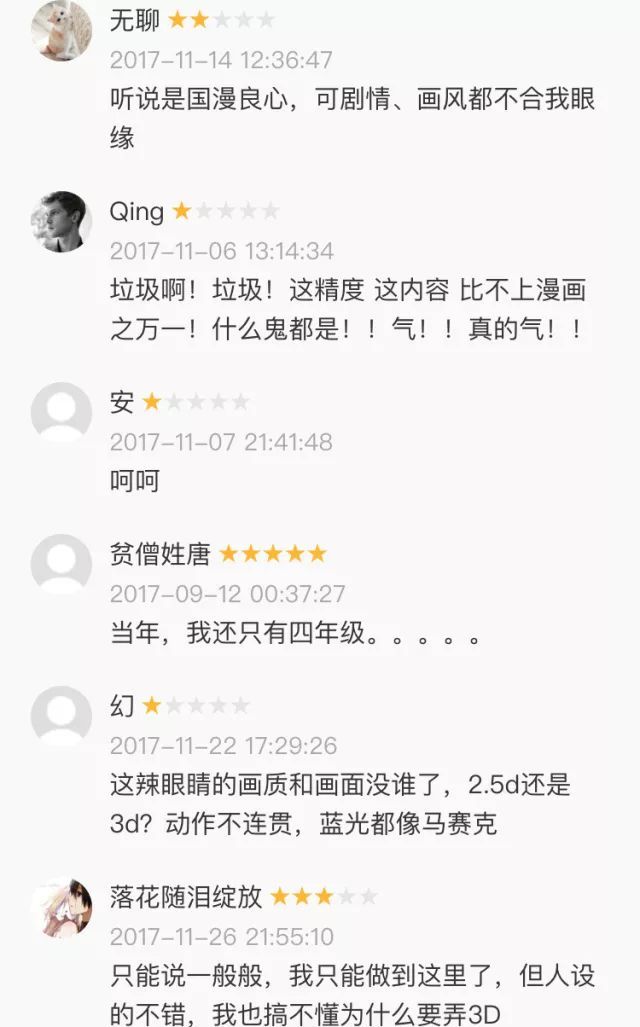This screenshot has width=640, height=1027.
Task: Open 贫僧姓唐's user avatar
Action: pos(61,564)
